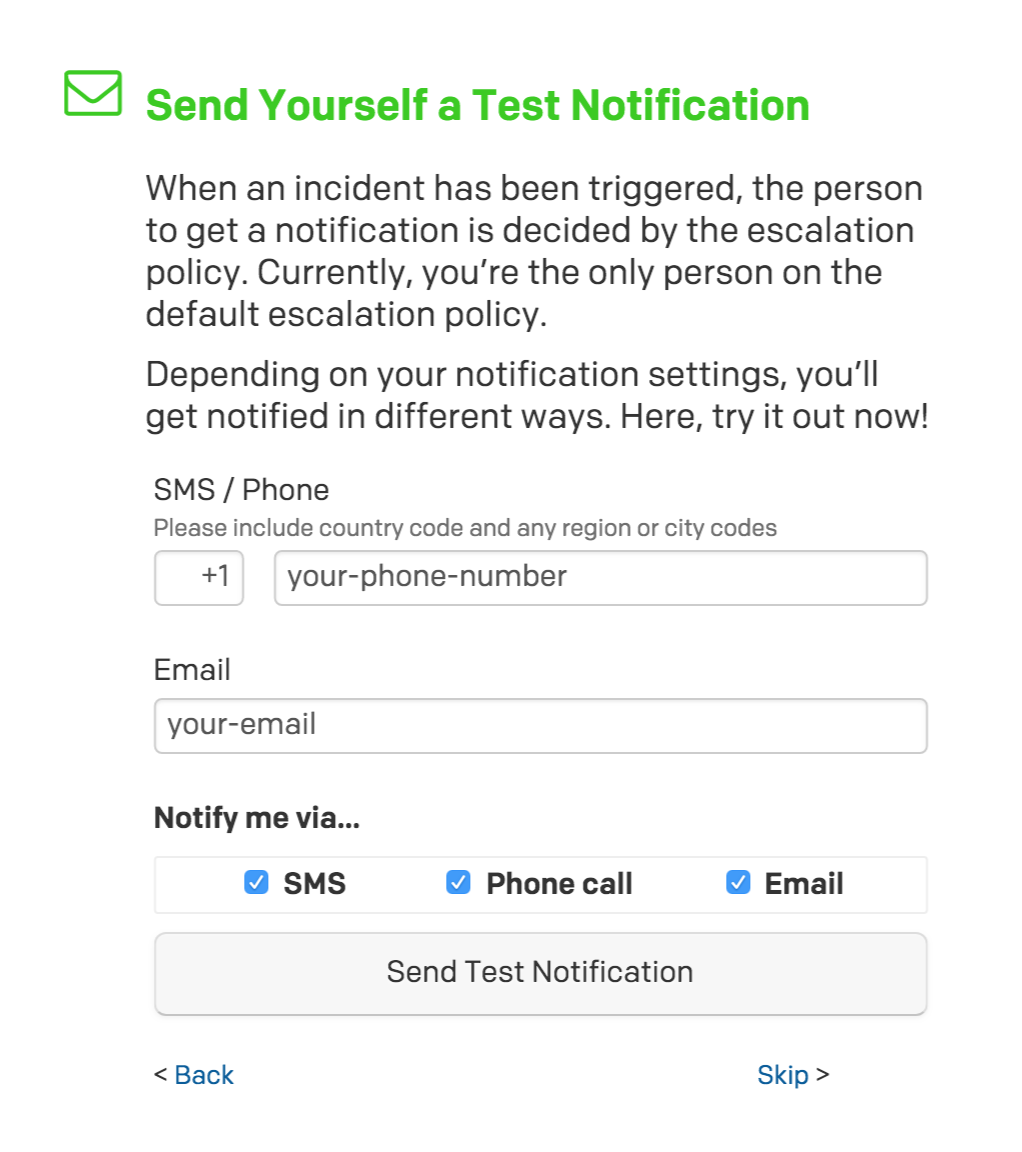Screen dimensions: 1022x1152
Task: Disable the Email notification checkbox
Action: point(738,883)
